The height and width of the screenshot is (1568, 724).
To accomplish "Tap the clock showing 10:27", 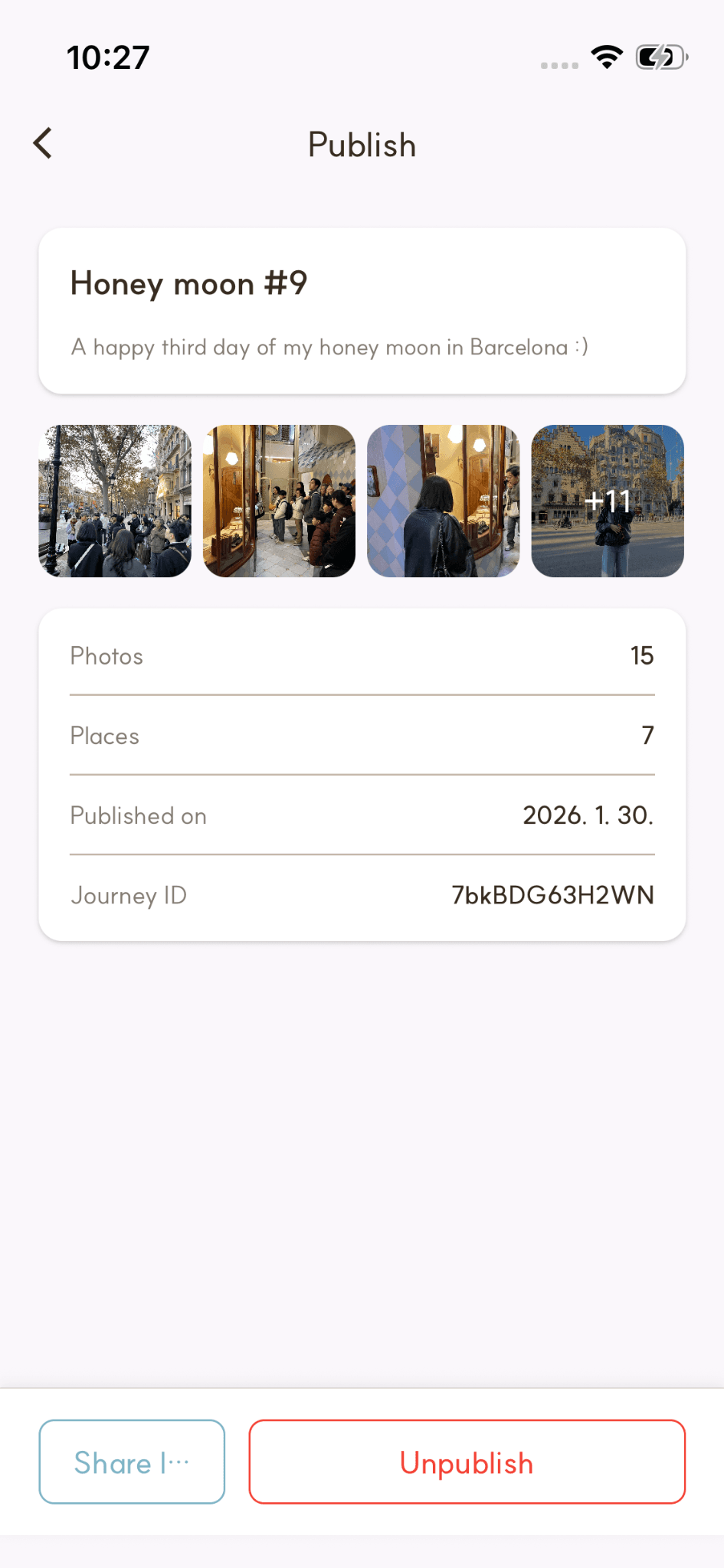I will [106, 56].
